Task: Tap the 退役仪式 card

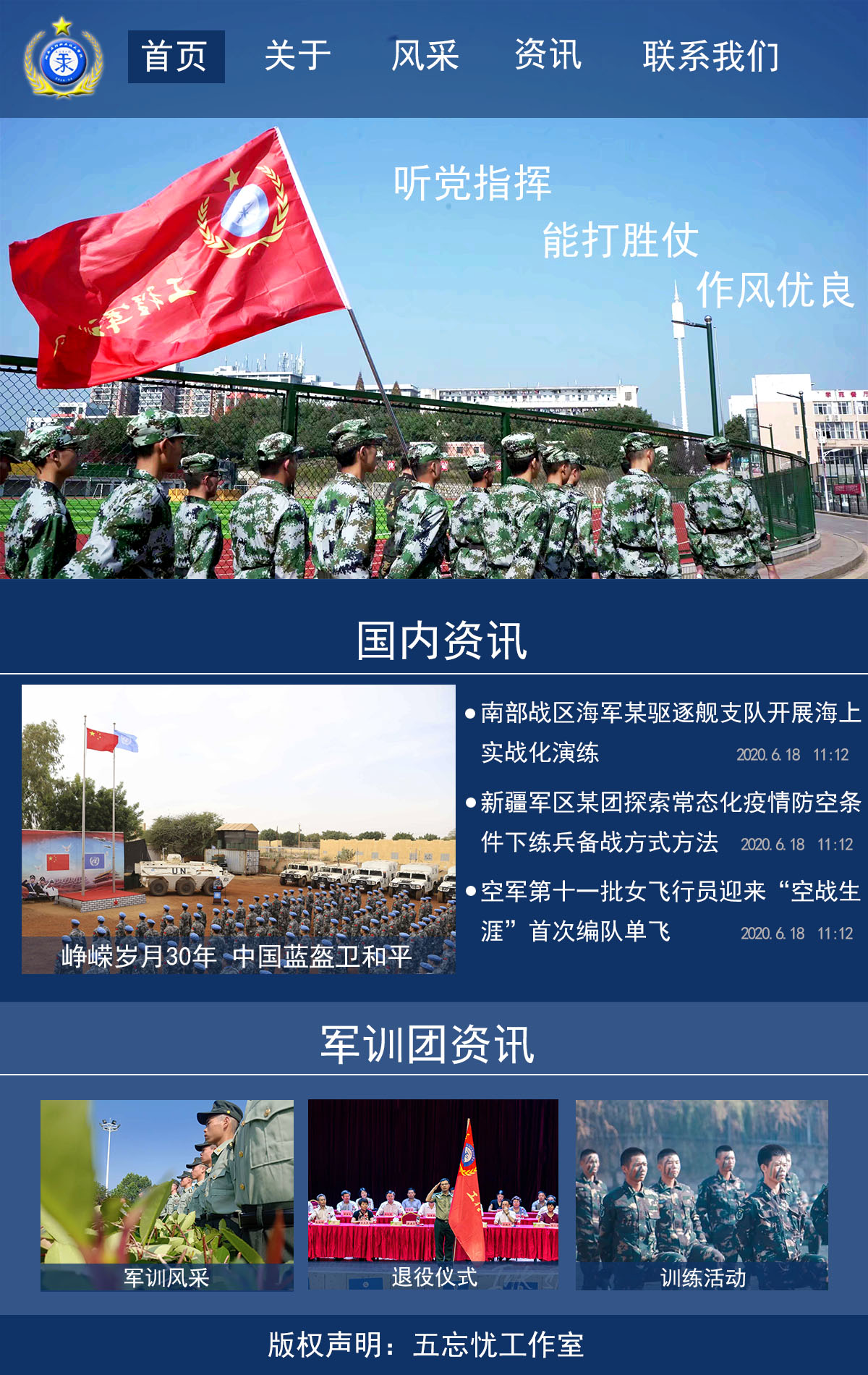Action: pos(433,1195)
